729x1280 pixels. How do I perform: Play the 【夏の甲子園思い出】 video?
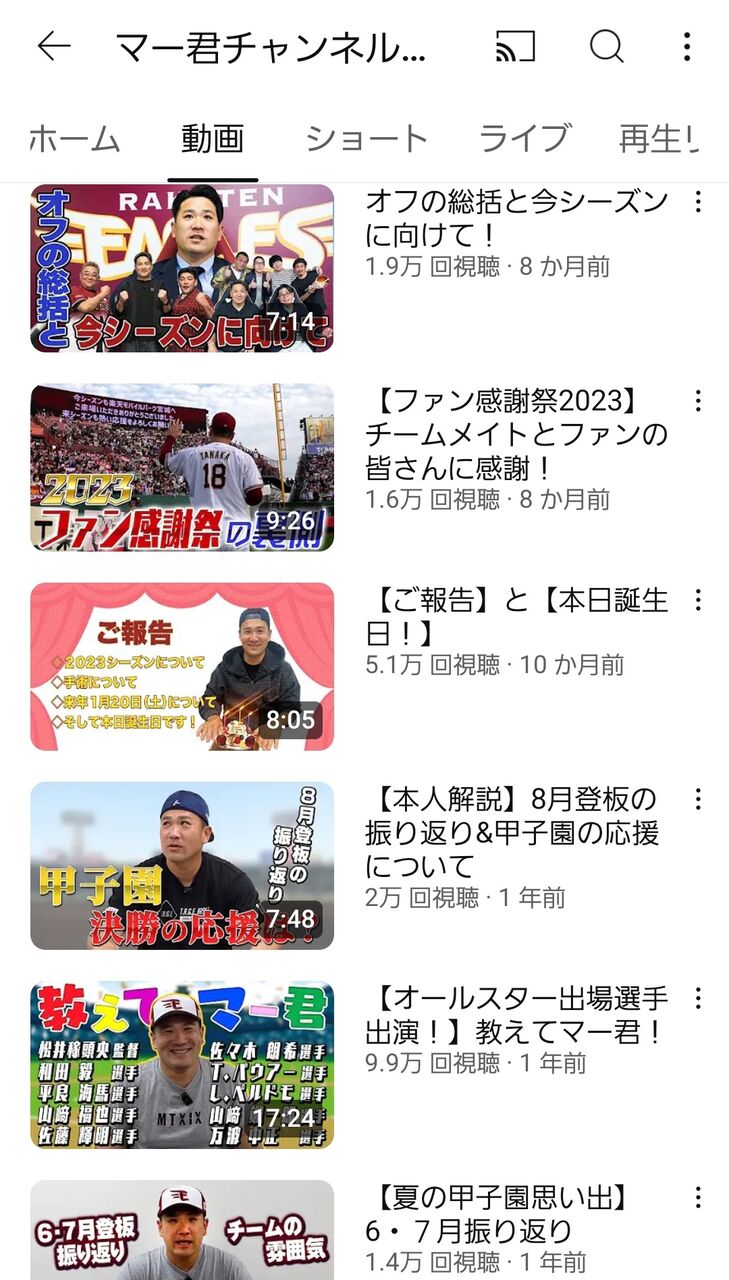(182, 1230)
